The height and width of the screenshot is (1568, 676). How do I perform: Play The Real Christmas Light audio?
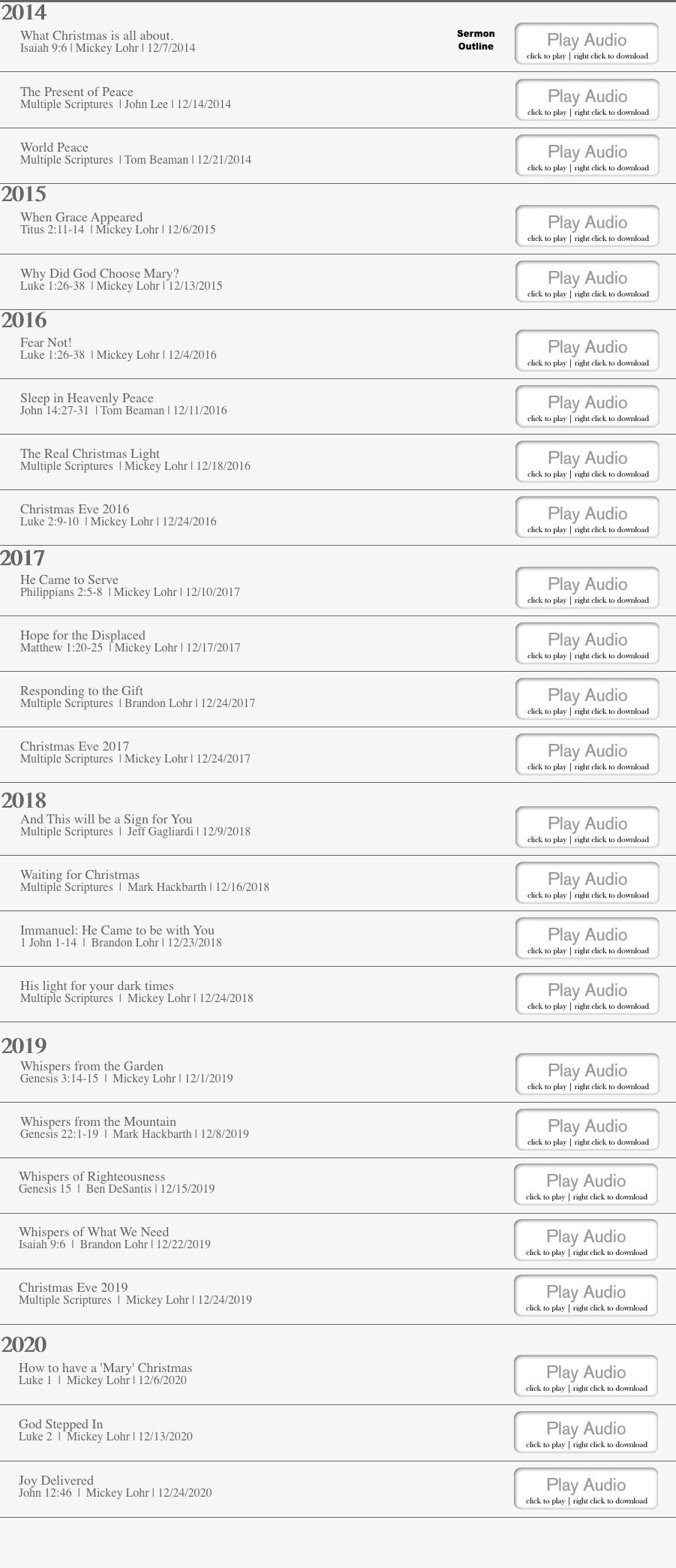pos(587,462)
